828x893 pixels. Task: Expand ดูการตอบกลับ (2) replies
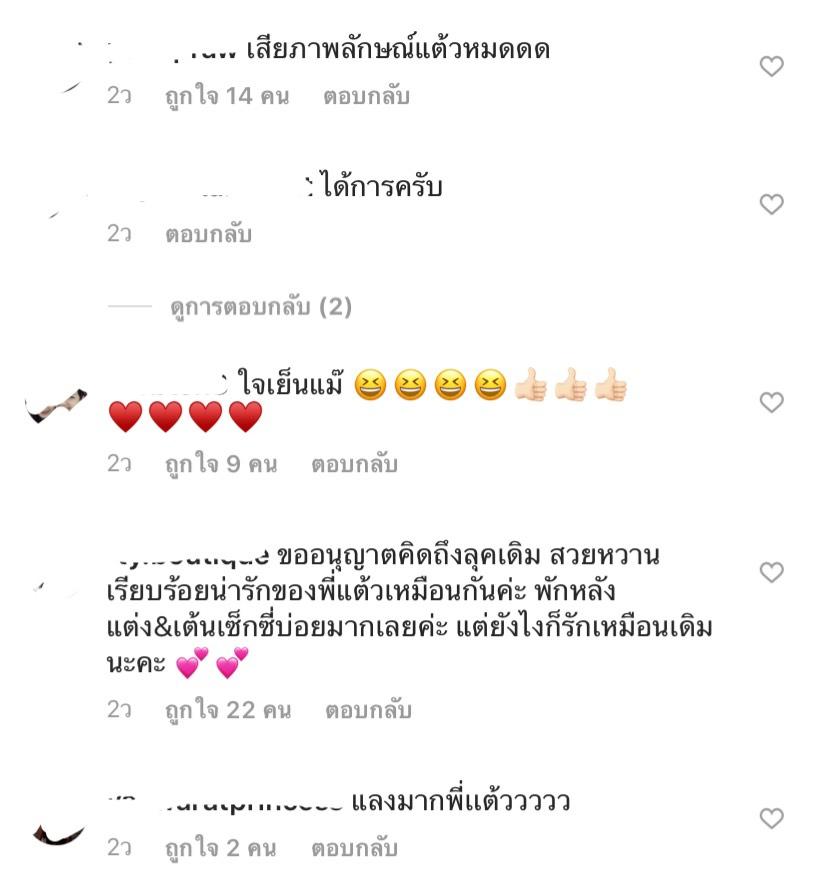click(261, 307)
